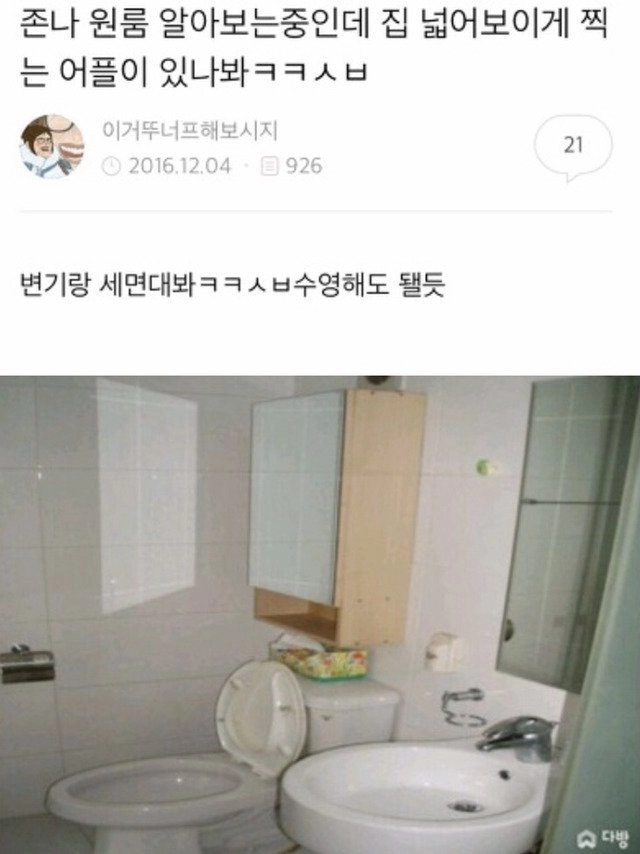The image size is (640, 854).
Task: Tap the author name 이거뚜너프해보시지
Action: click(190, 130)
